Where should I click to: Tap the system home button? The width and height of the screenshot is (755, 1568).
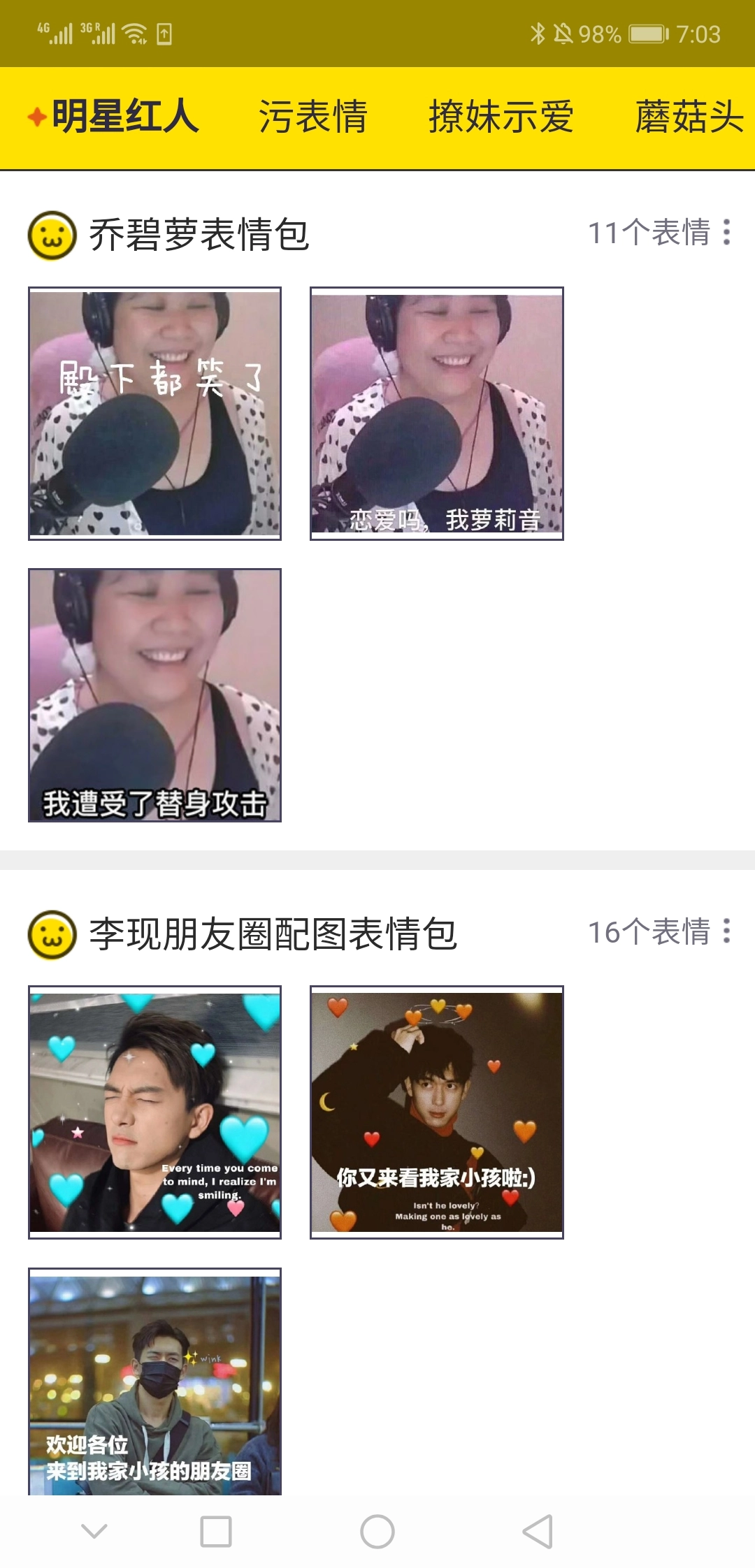(x=377, y=1532)
